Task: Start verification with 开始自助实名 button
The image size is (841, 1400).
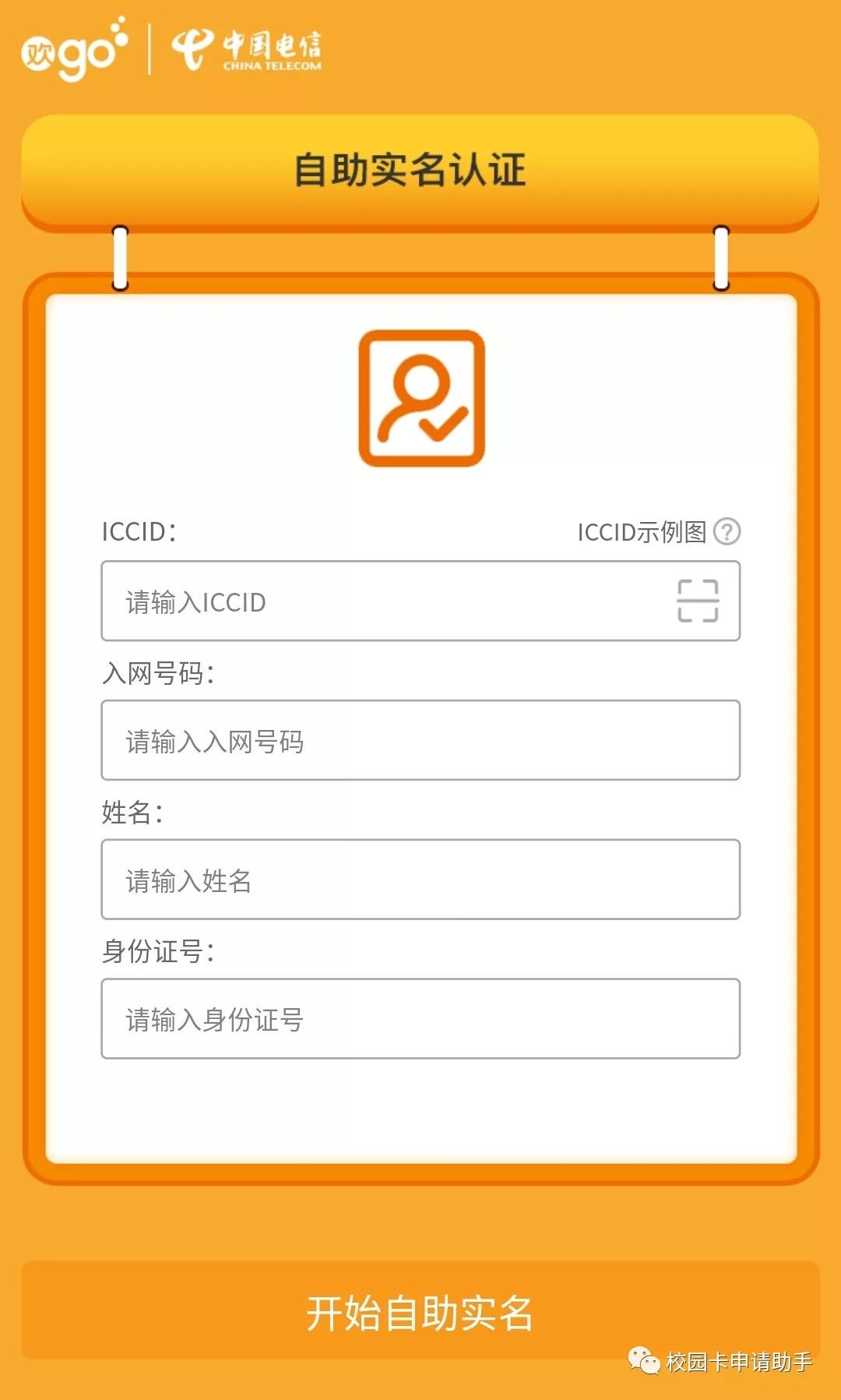Action: click(420, 1311)
